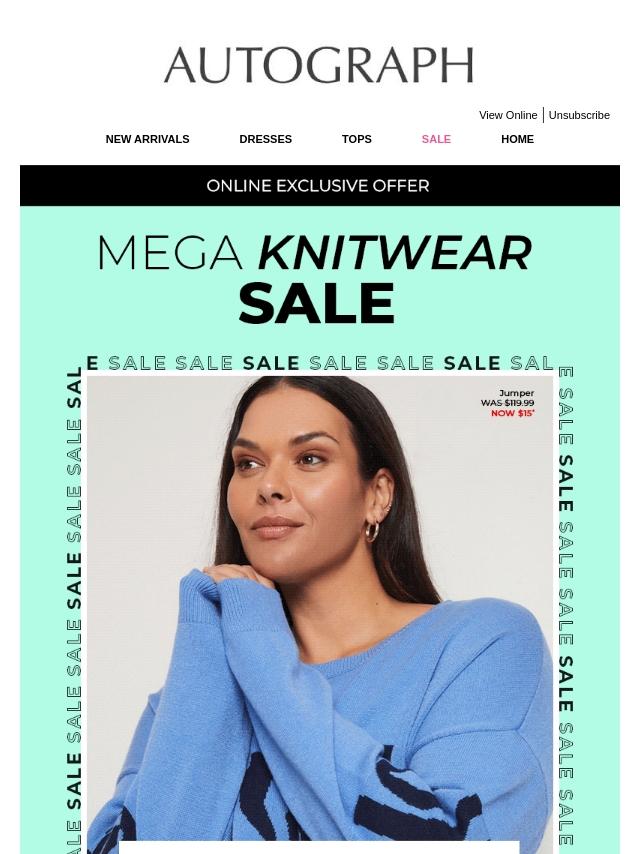Select the Home category
640x854 pixels.
pos(517,139)
